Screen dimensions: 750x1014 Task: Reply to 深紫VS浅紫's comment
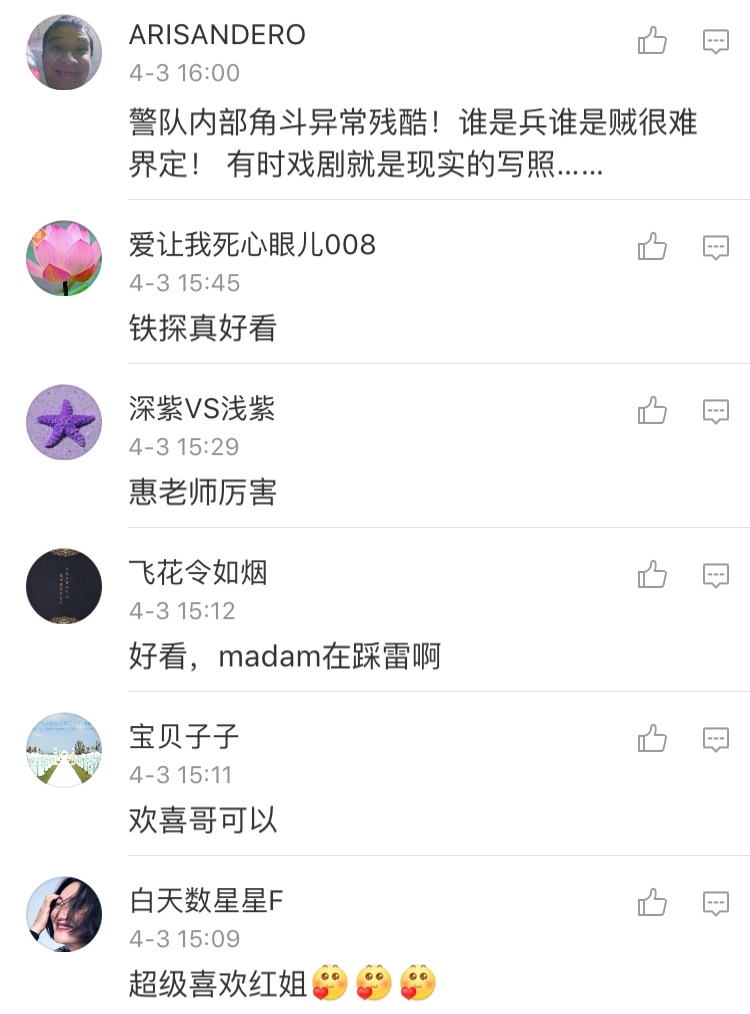pyautogui.click(x=715, y=411)
